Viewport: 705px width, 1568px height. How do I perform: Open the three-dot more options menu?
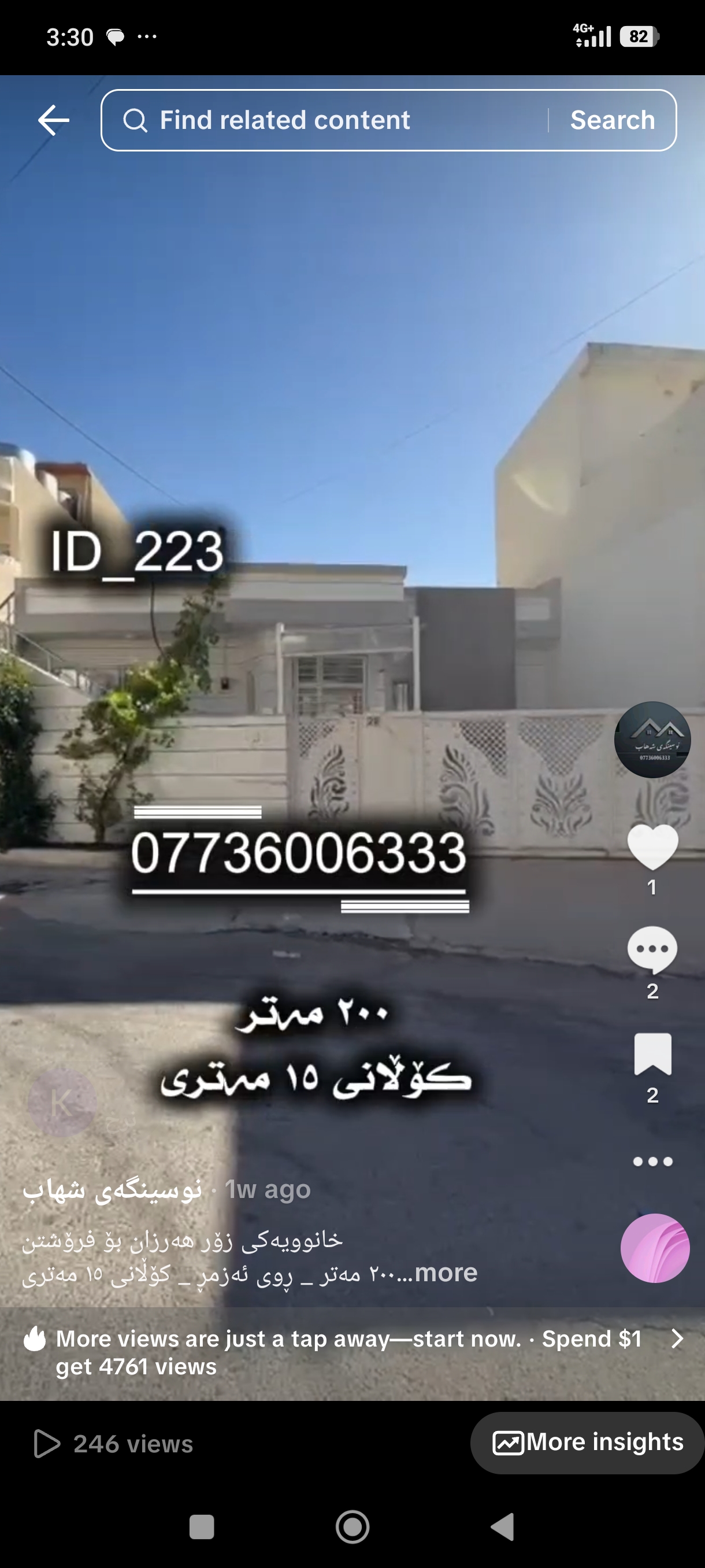coord(652,1162)
